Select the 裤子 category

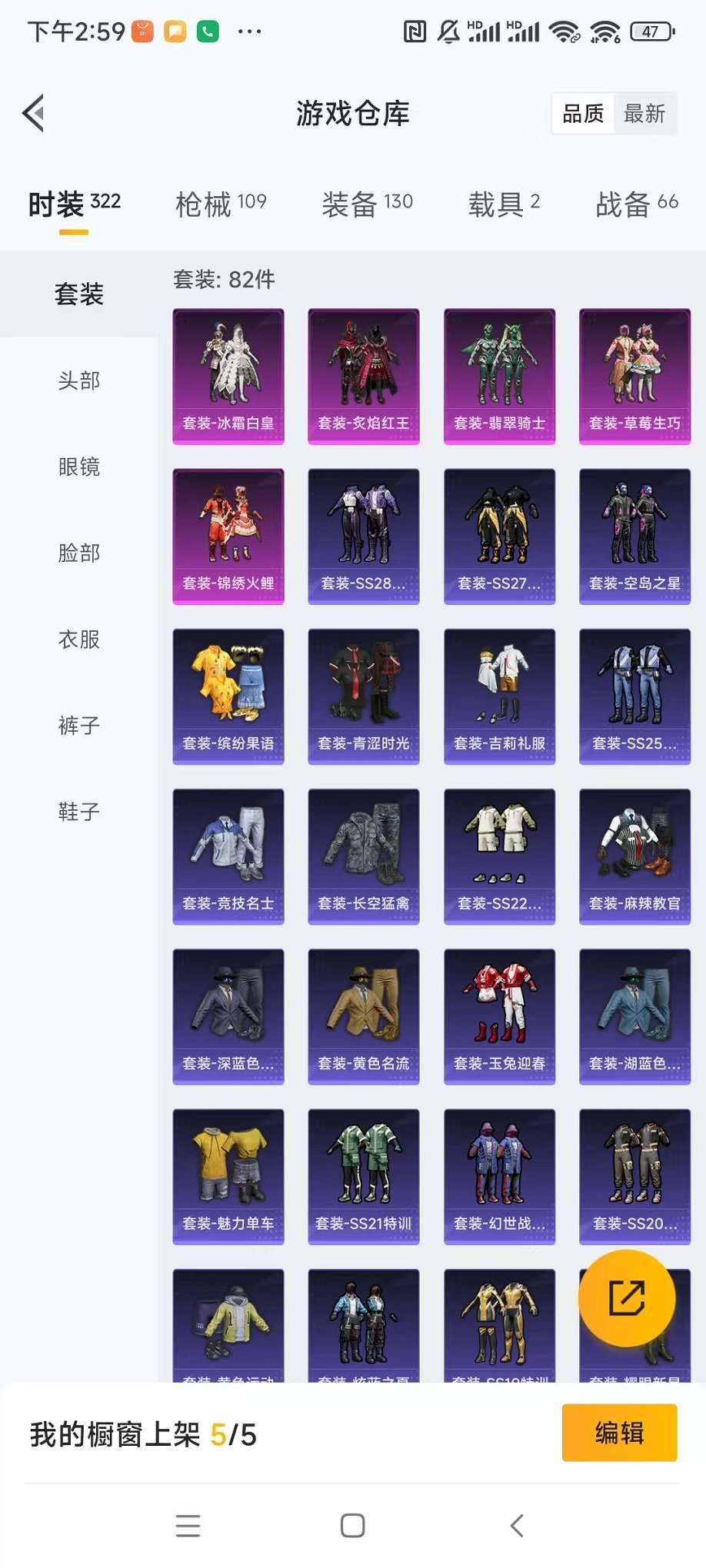tap(78, 725)
